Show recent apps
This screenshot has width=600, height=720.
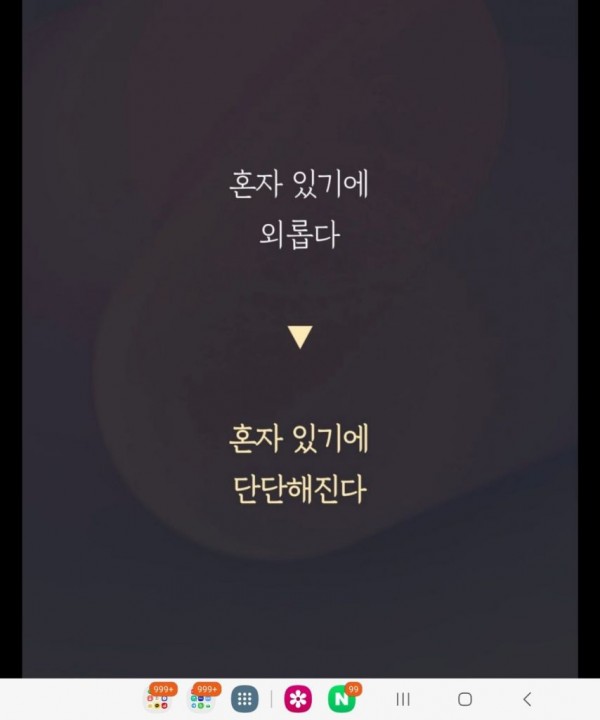pyautogui.click(x=403, y=699)
